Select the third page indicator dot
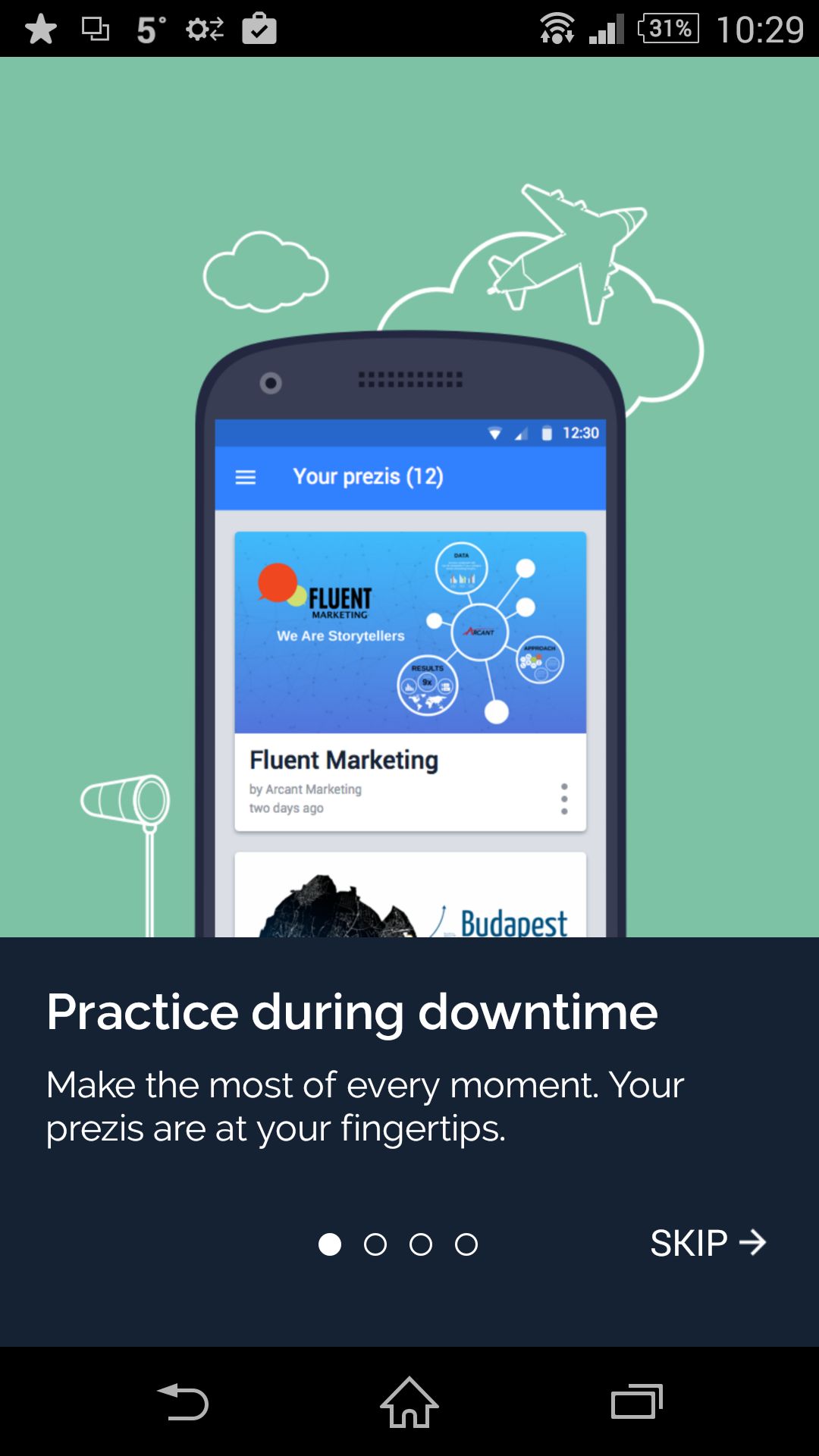 coord(421,1244)
